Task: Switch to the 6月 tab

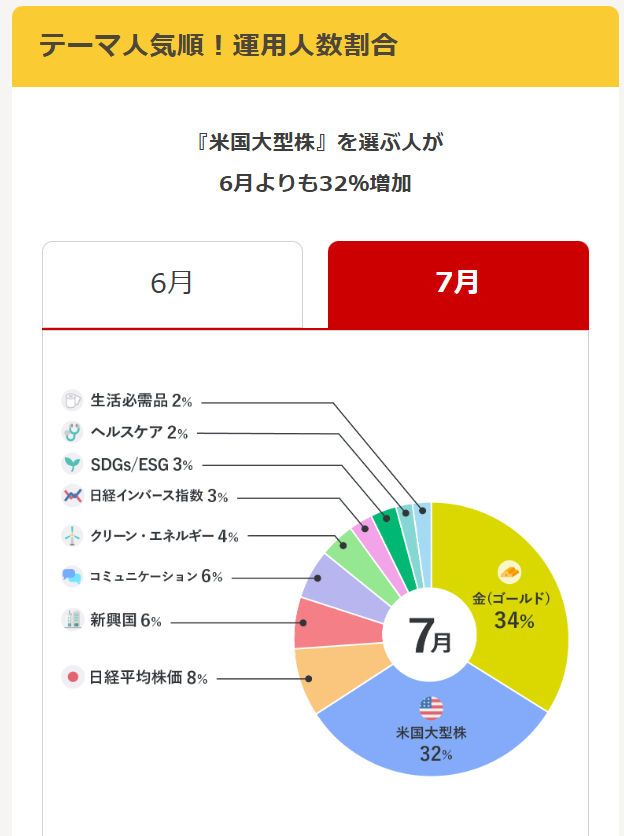Action: (172, 284)
